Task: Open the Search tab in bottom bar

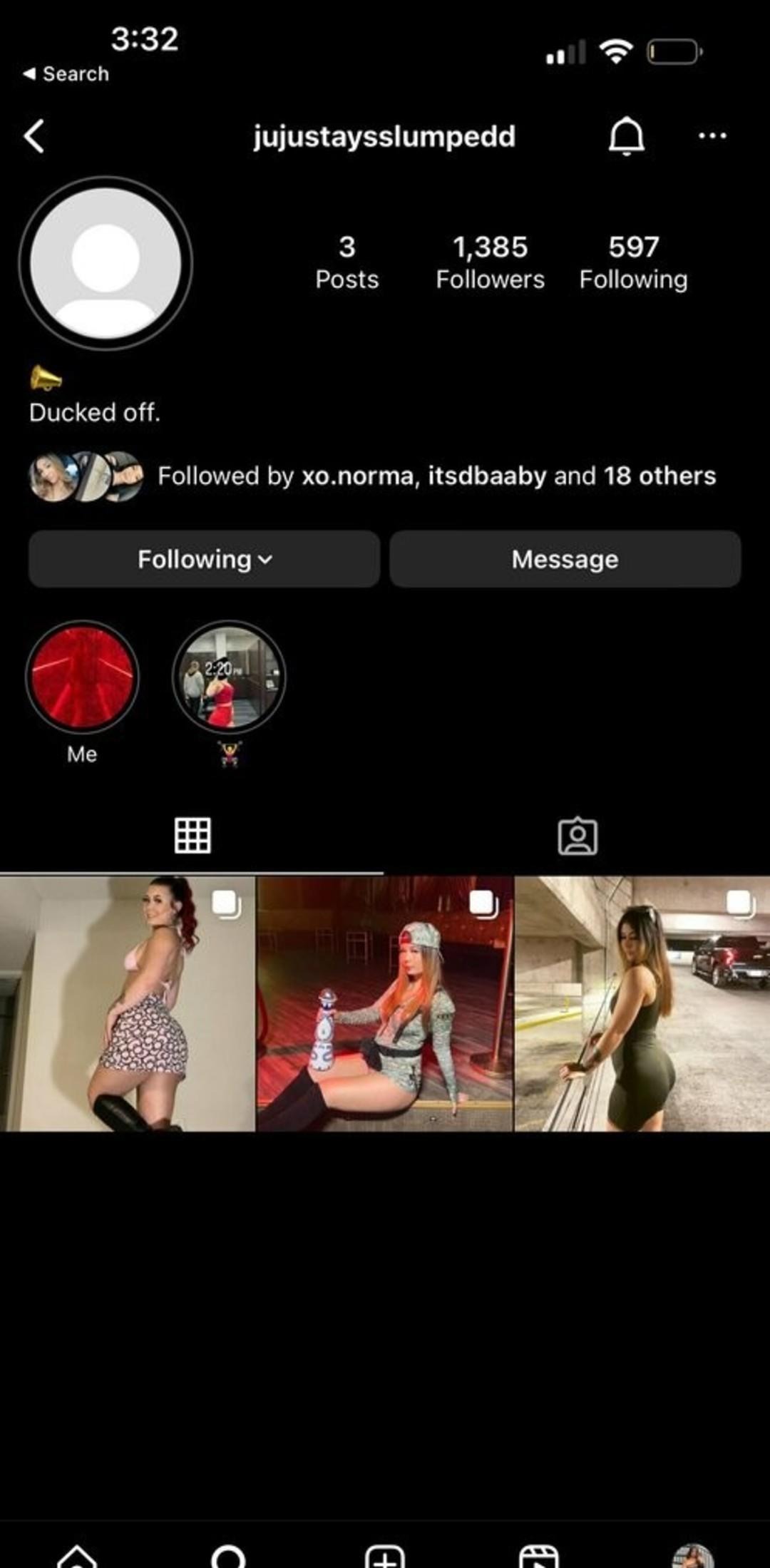Action: (x=230, y=1556)
